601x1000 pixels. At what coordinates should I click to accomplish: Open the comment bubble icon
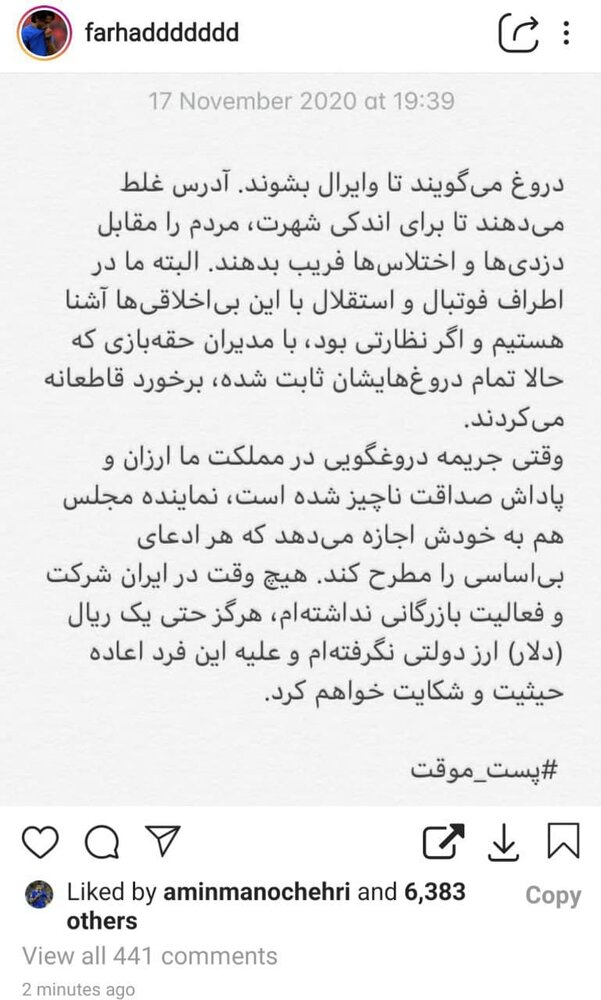click(102, 841)
